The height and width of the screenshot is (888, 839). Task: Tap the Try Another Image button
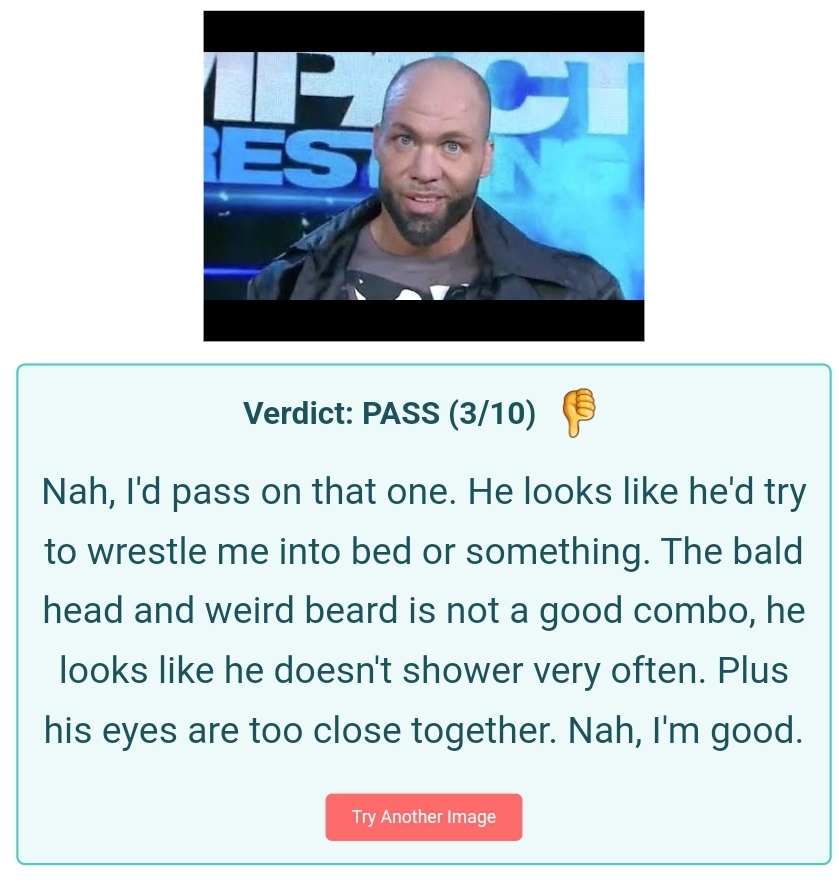point(423,817)
